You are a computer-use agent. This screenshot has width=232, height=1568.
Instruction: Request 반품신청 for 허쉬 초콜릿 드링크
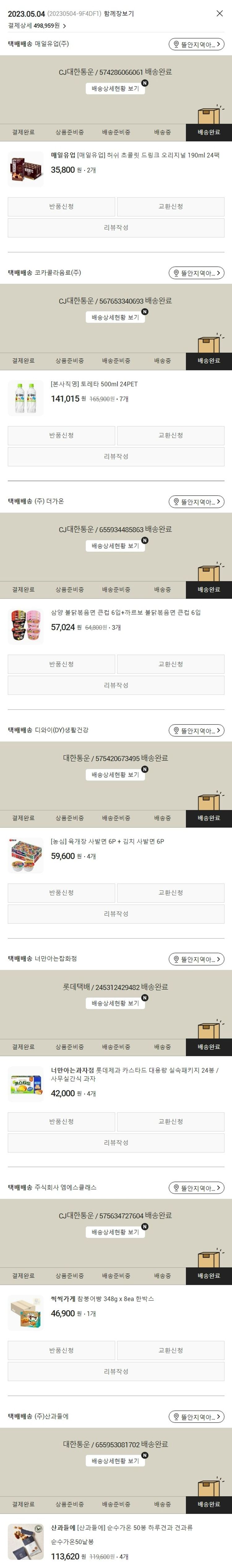coord(61,206)
